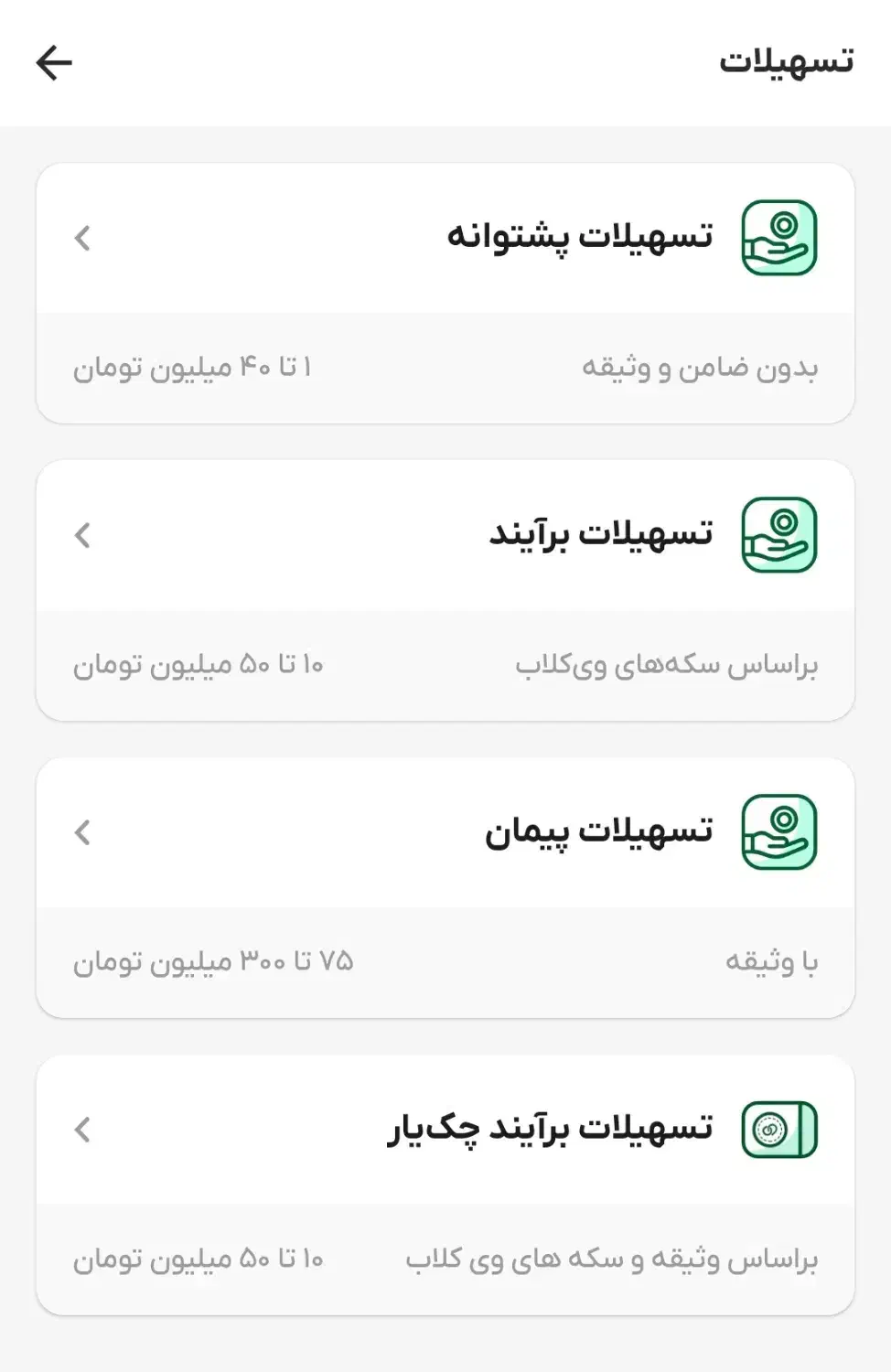Open the تسهیلات برآیند چک‌یار card
The width and height of the screenshot is (891, 1372).
point(445,1131)
